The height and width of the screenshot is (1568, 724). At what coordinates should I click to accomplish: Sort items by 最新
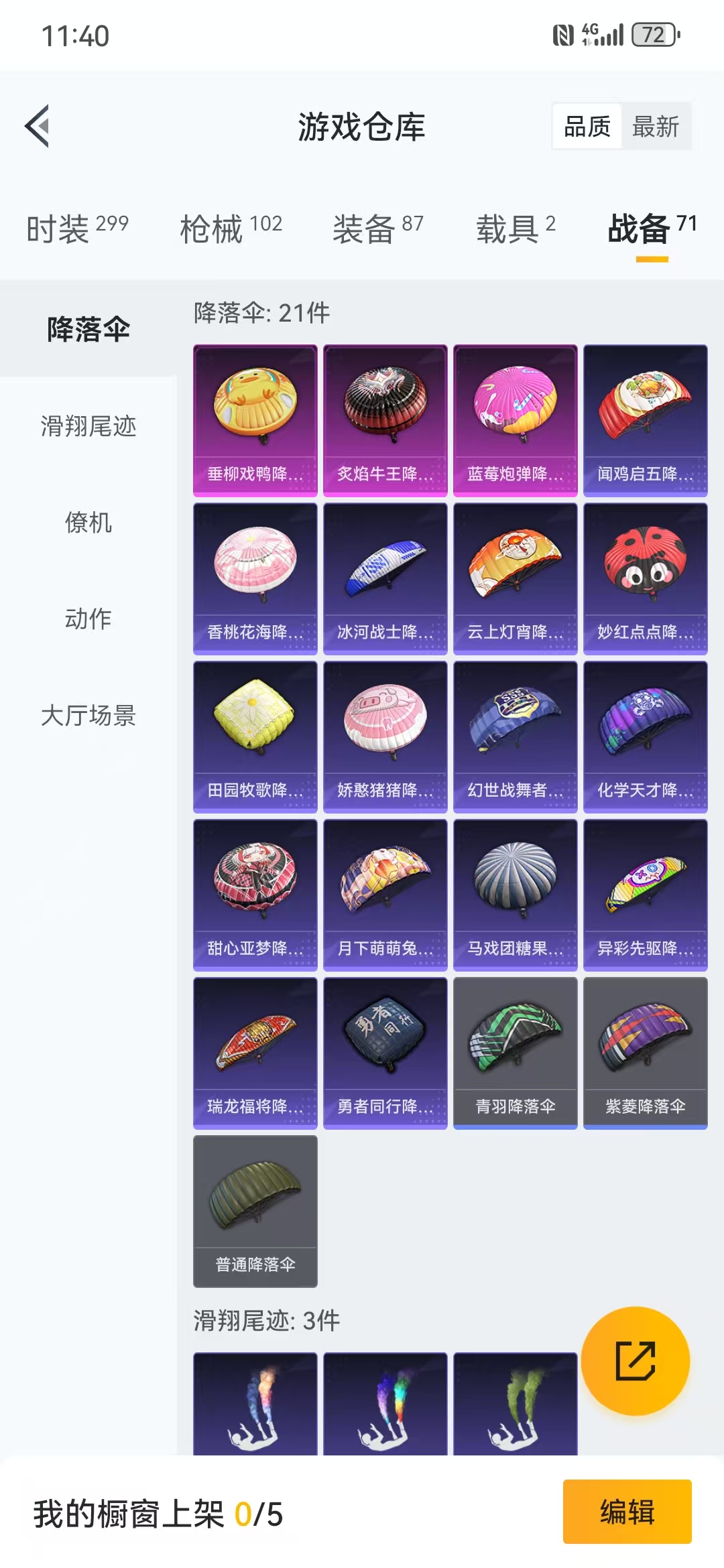click(x=655, y=126)
